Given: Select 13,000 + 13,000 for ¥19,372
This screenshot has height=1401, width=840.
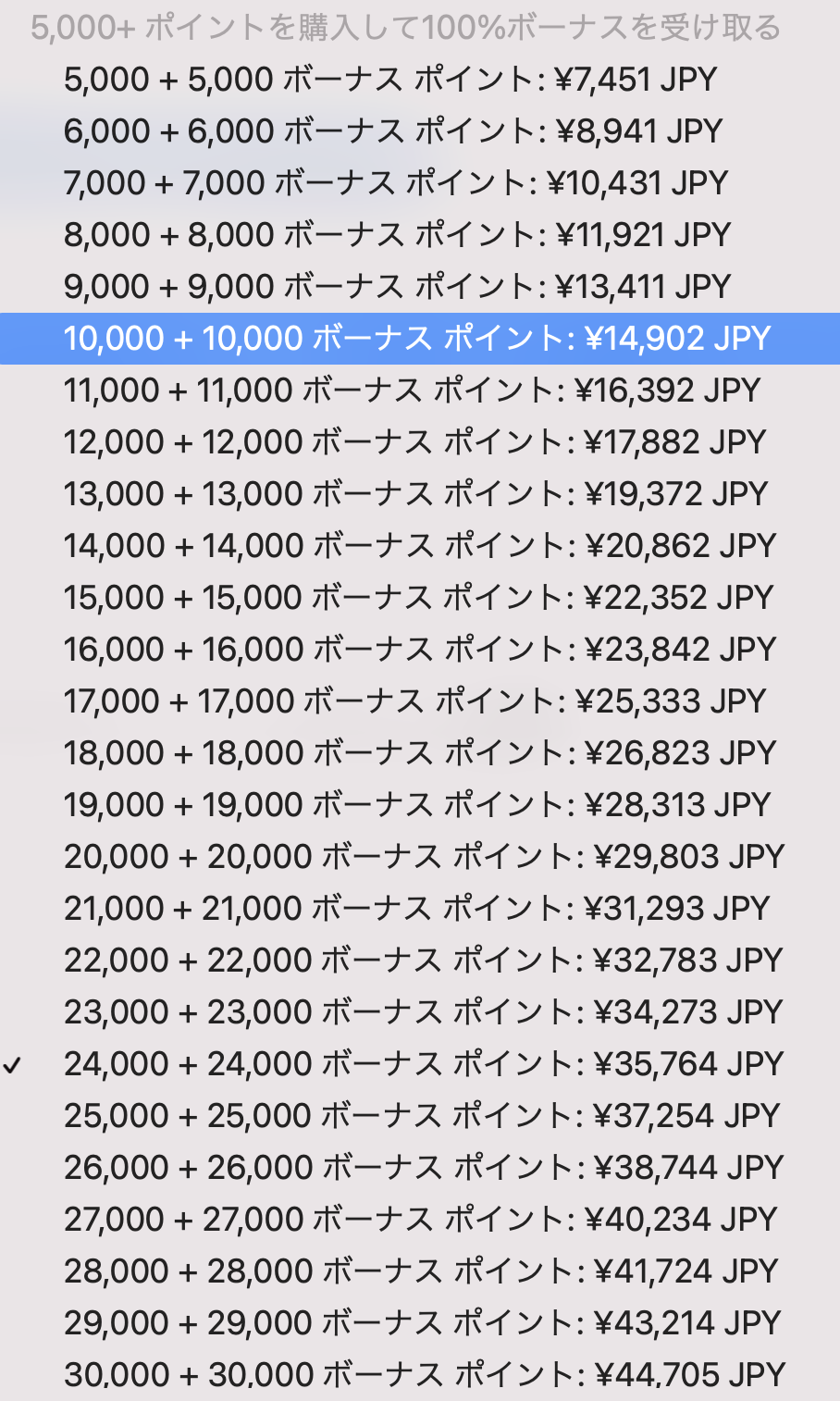Looking at the screenshot, I should coord(420,494).
